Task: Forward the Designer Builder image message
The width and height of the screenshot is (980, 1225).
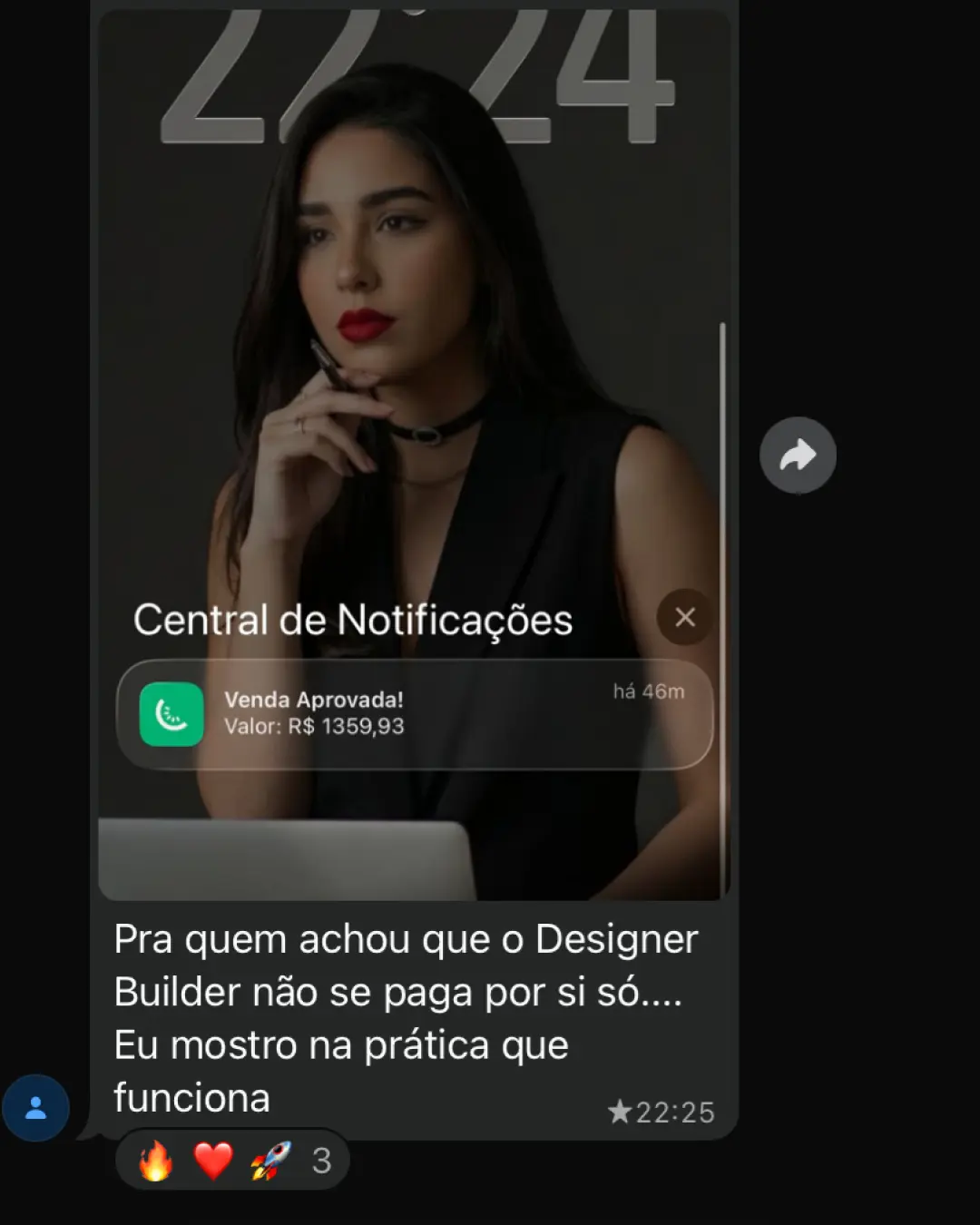Action: pos(798,456)
